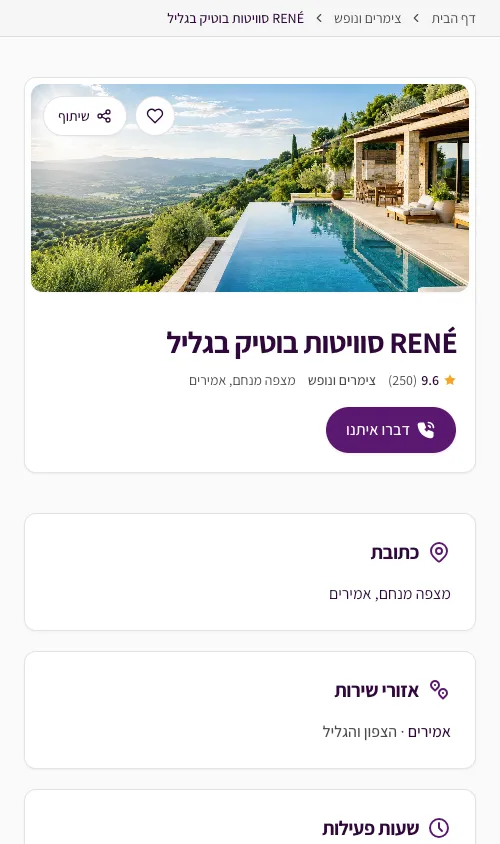Tap the דברו איתנו call button
The image size is (500, 844).
(x=391, y=430)
